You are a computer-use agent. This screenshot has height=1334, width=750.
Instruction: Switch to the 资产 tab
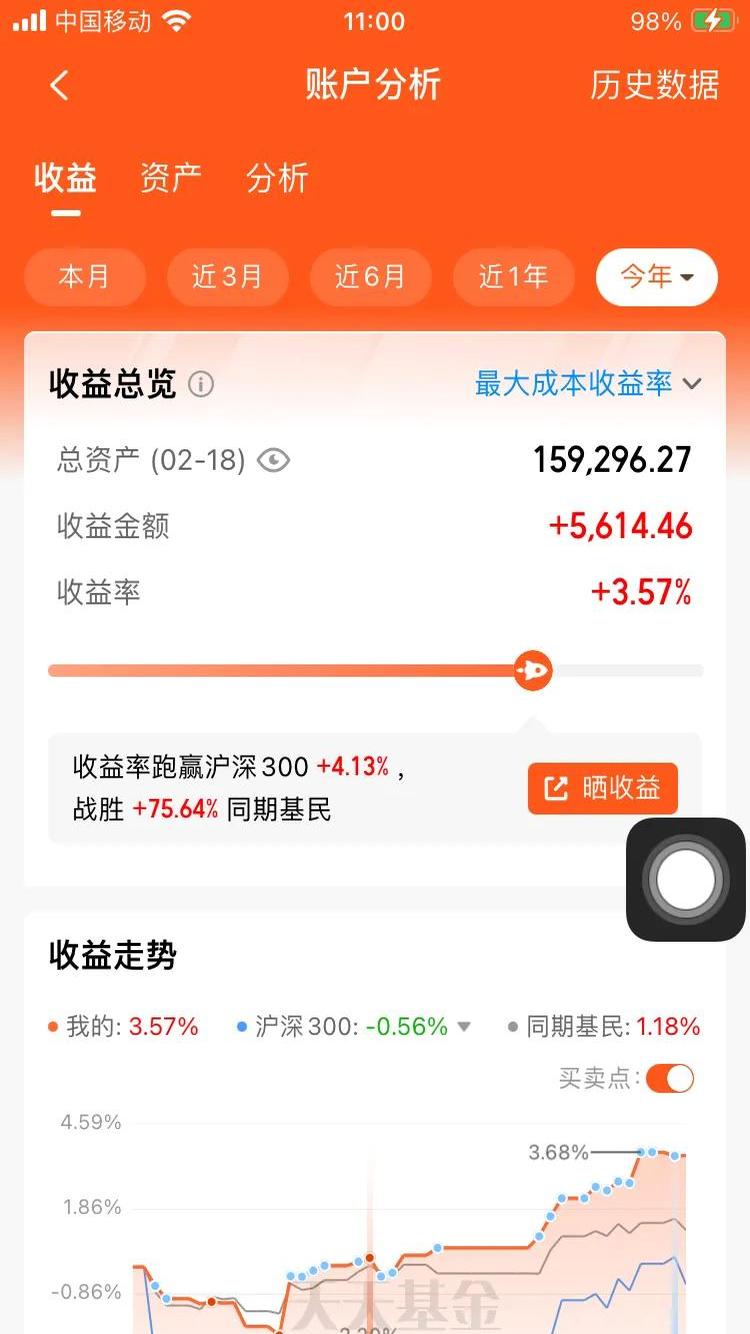pos(168,178)
